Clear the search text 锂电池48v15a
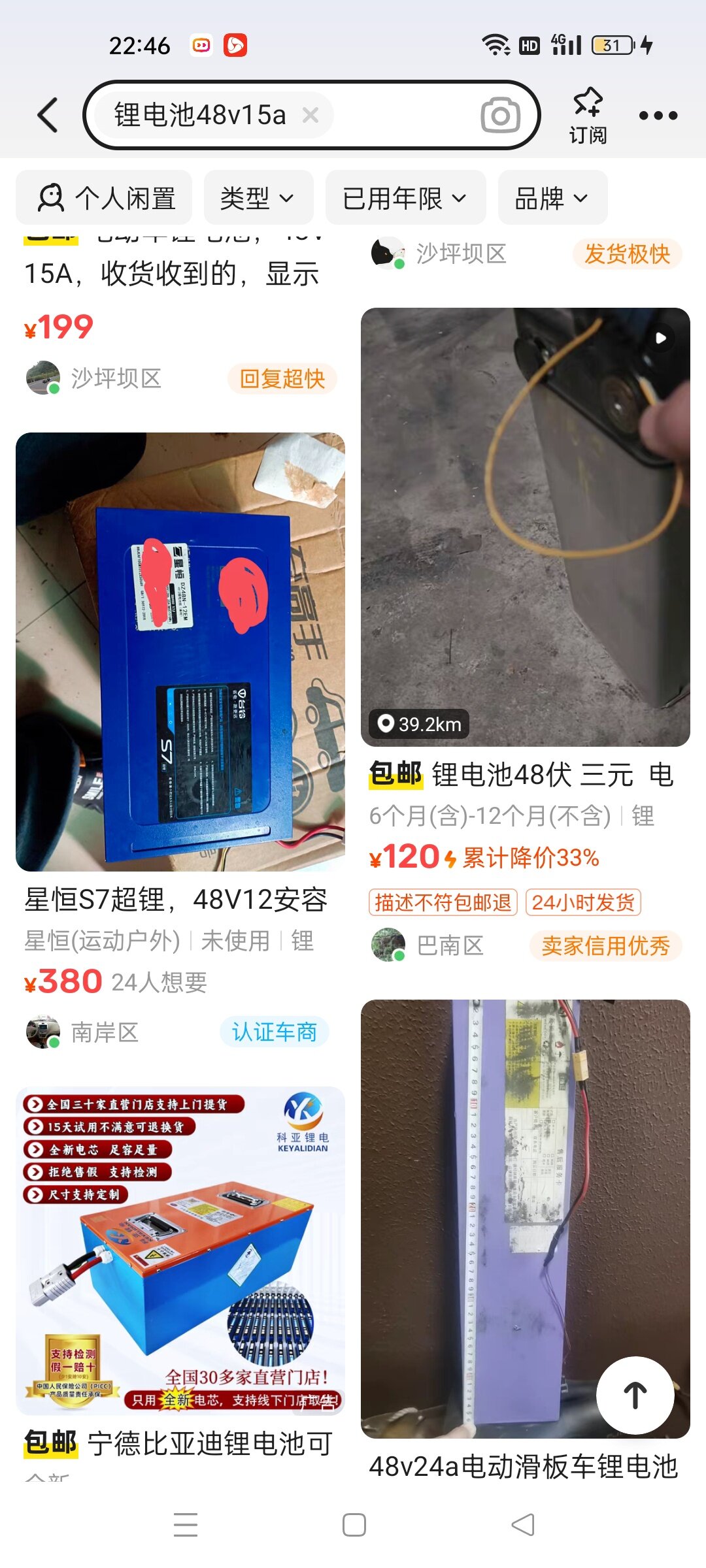 point(311,115)
